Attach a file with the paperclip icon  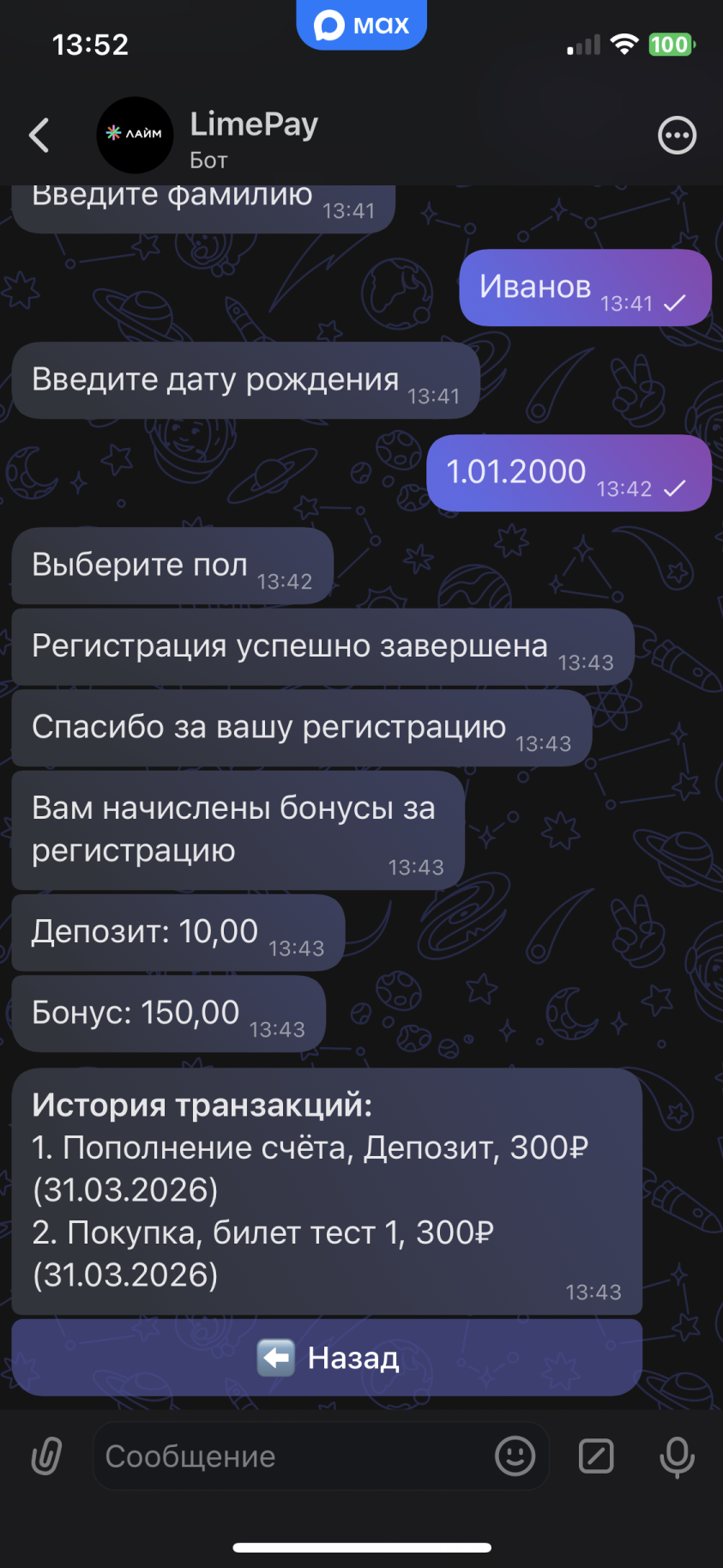point(46,1456)
